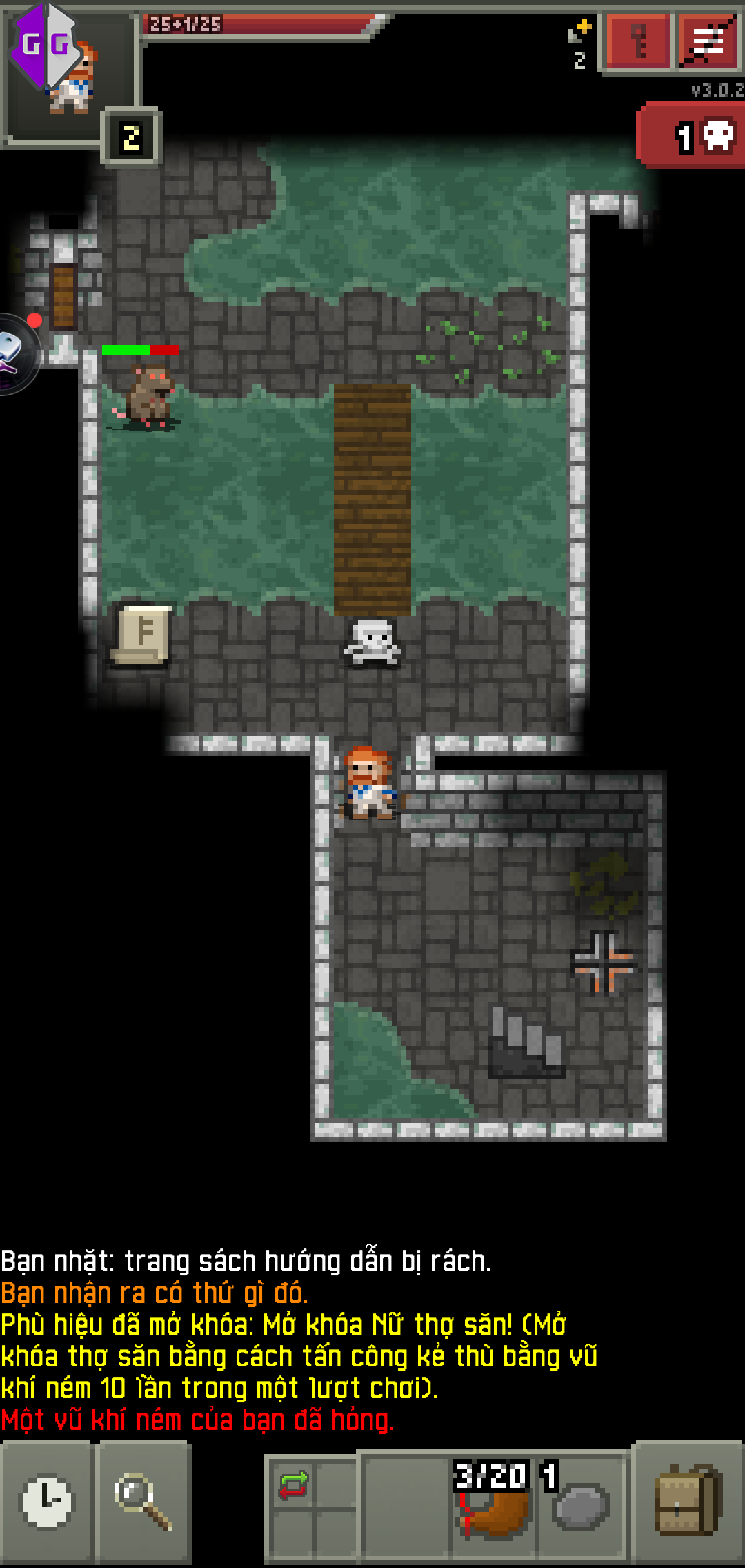Viewport: 745px width, 1568px height.
Task: Read the stone signpost marked F
Action: (143, 635)
